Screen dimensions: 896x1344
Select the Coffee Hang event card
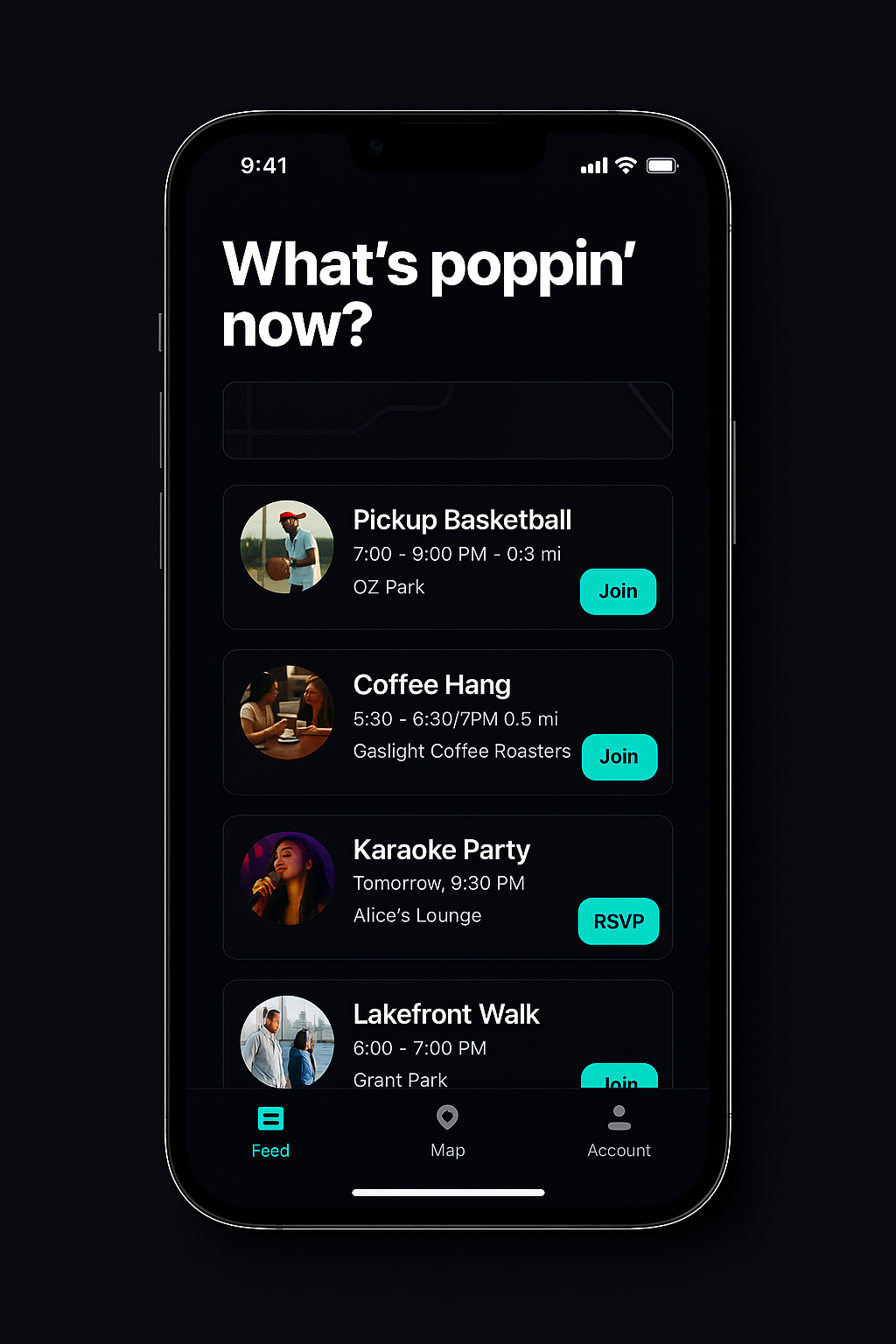click(447, 722)
